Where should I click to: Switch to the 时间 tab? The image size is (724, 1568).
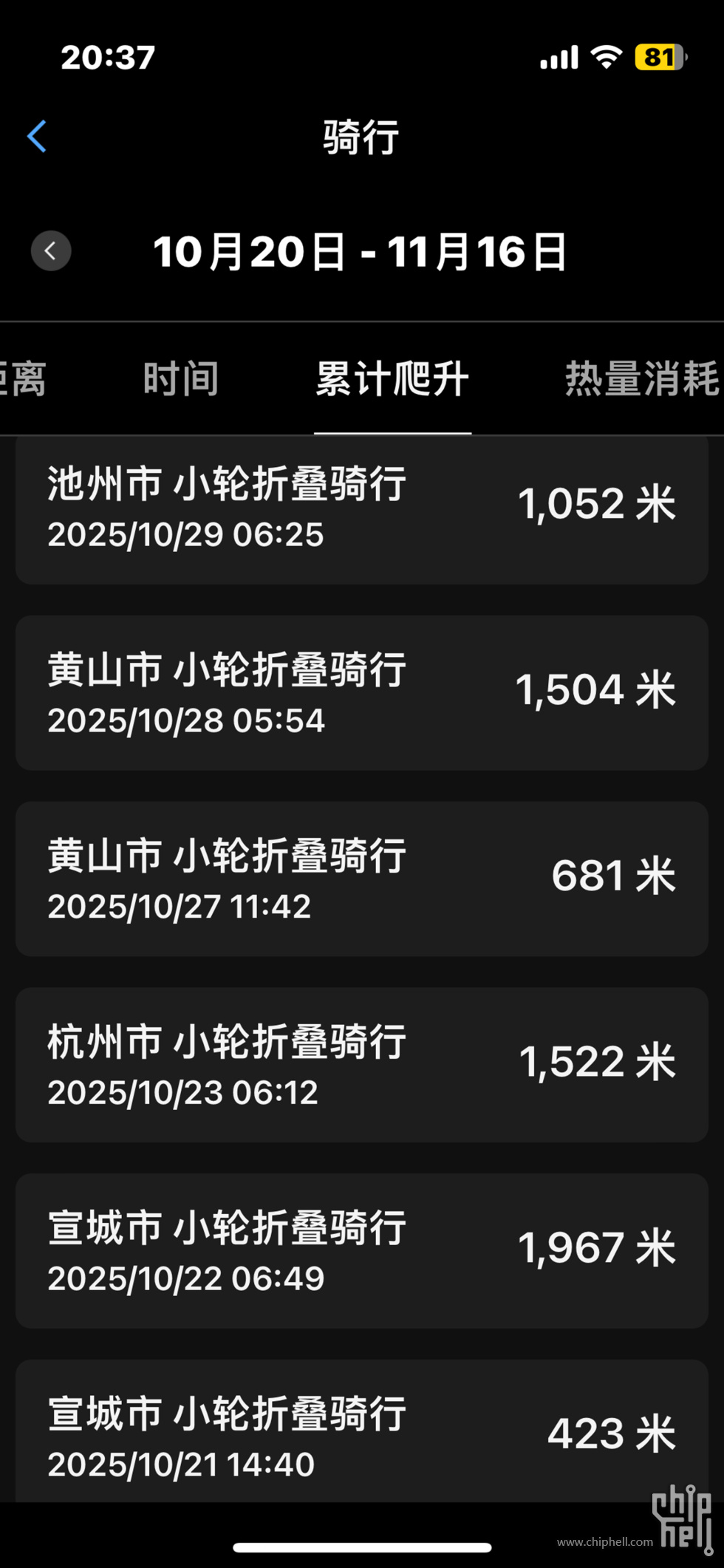tap(181, 379)
